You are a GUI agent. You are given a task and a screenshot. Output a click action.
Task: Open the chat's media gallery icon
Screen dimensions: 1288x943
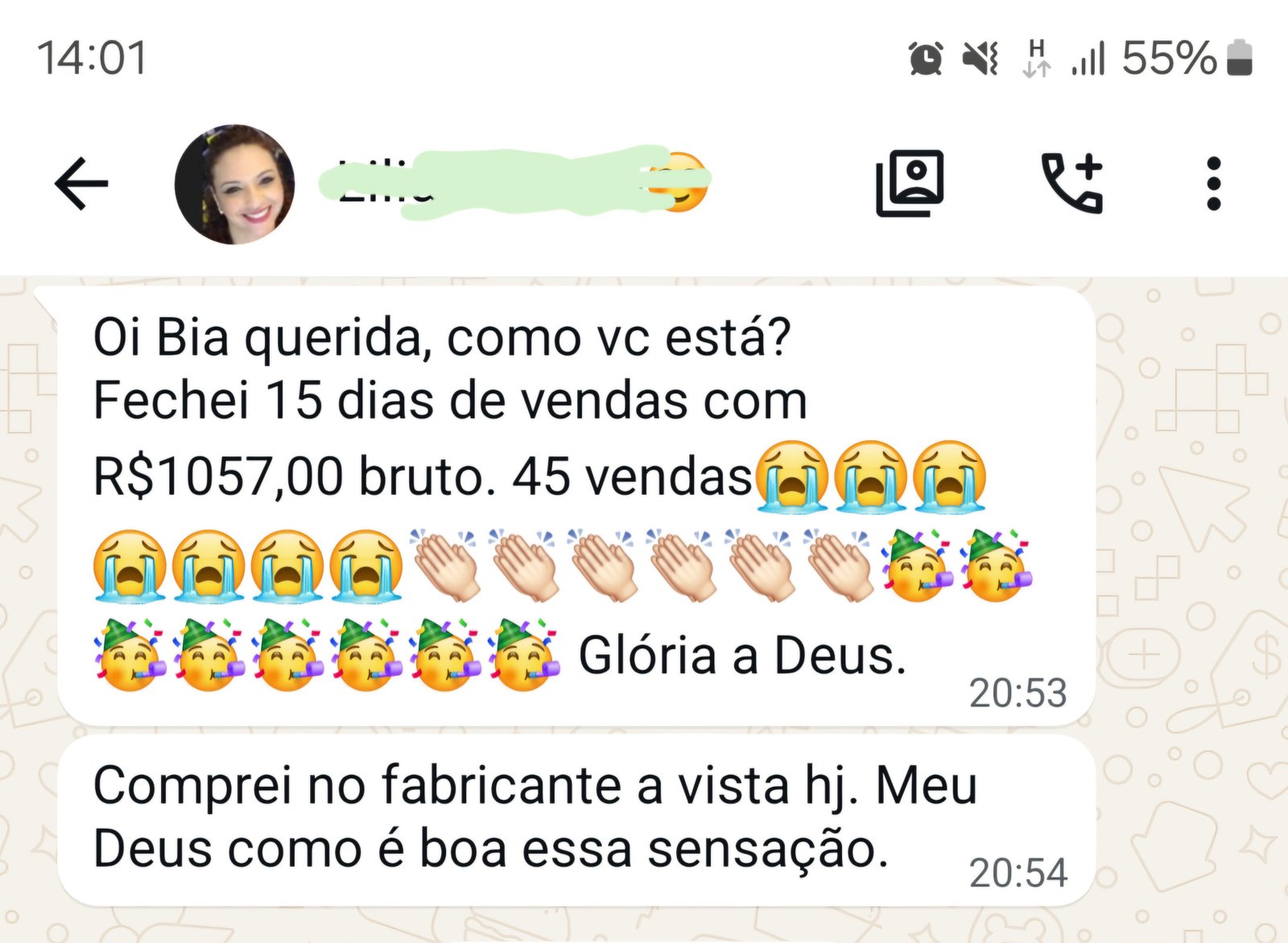coord(910,183)
